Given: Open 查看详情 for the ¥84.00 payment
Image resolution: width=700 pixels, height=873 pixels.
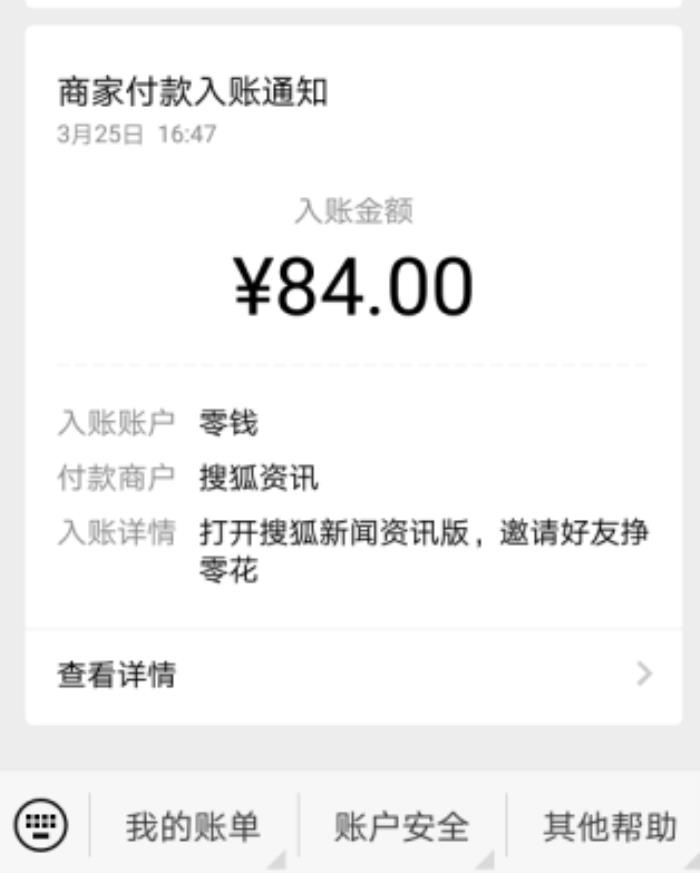Looking at the screenshot, I should [353, 675].
